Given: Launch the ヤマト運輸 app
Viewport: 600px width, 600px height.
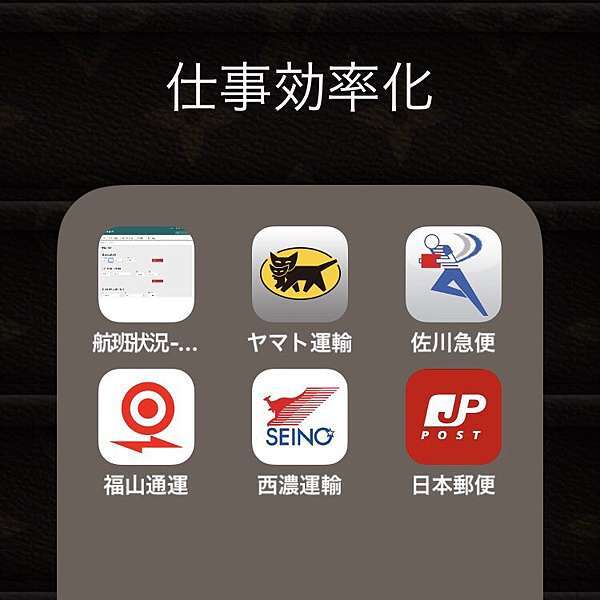Looking at the screenshot, I should 299,274.
